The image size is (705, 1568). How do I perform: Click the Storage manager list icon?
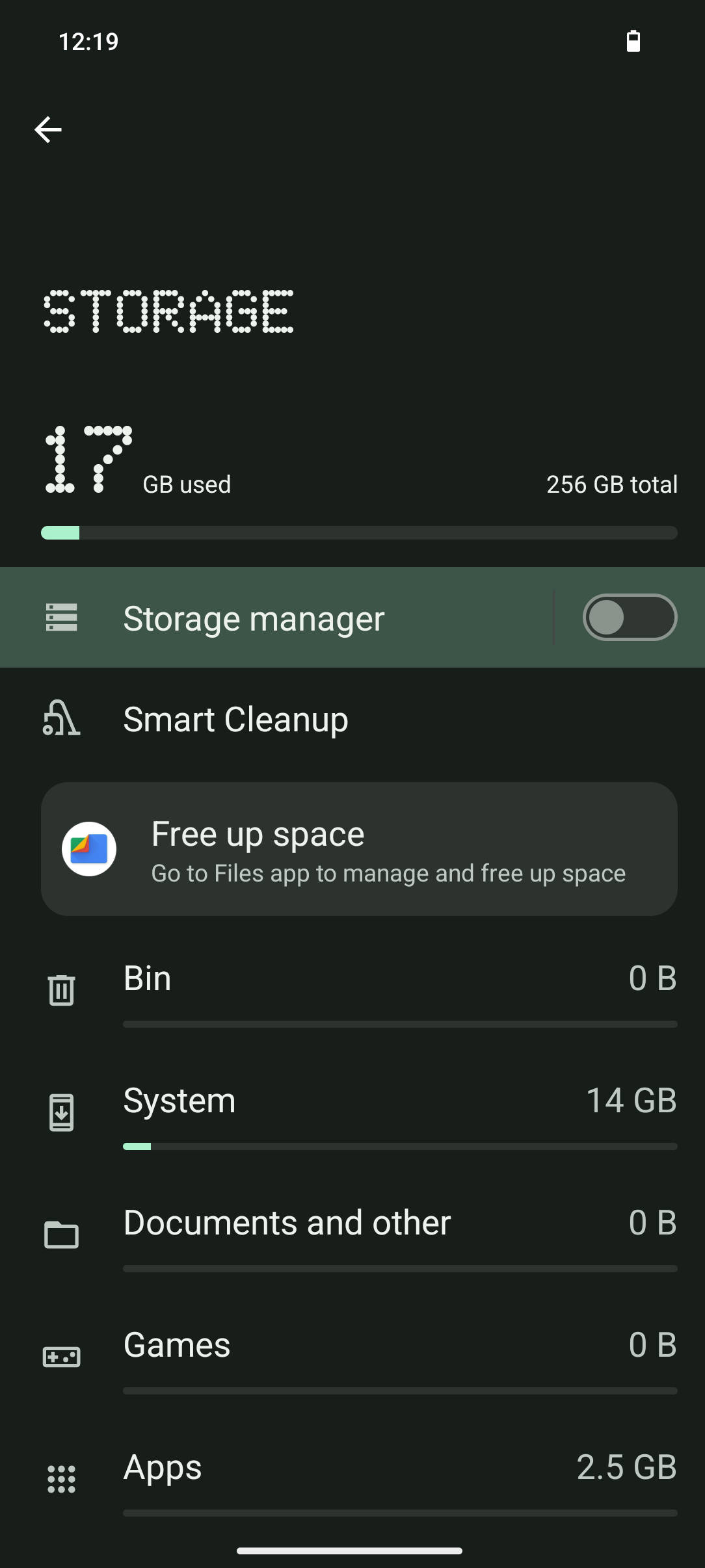pyautogui.click(x=62, y=618)
